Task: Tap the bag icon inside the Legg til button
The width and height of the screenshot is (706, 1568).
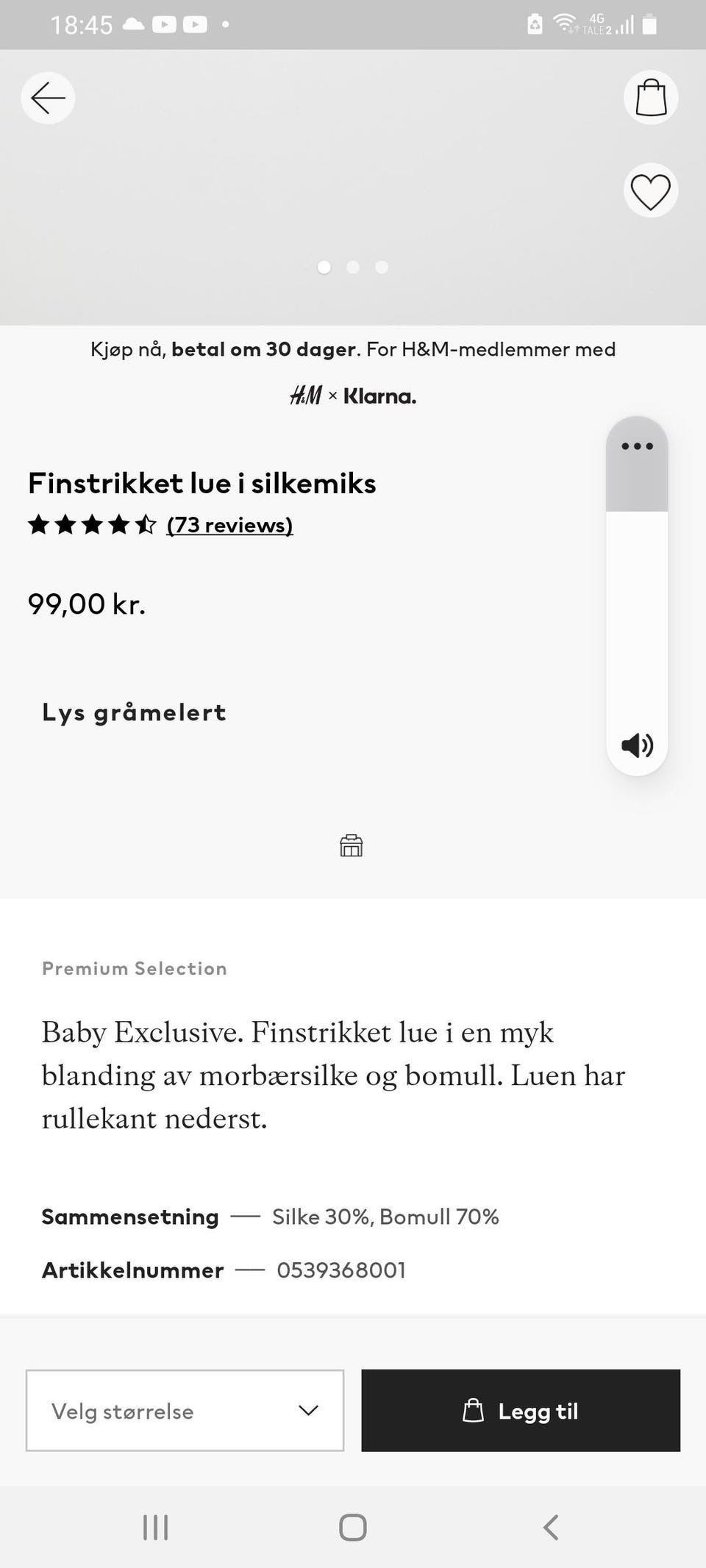Action: 473,1410
